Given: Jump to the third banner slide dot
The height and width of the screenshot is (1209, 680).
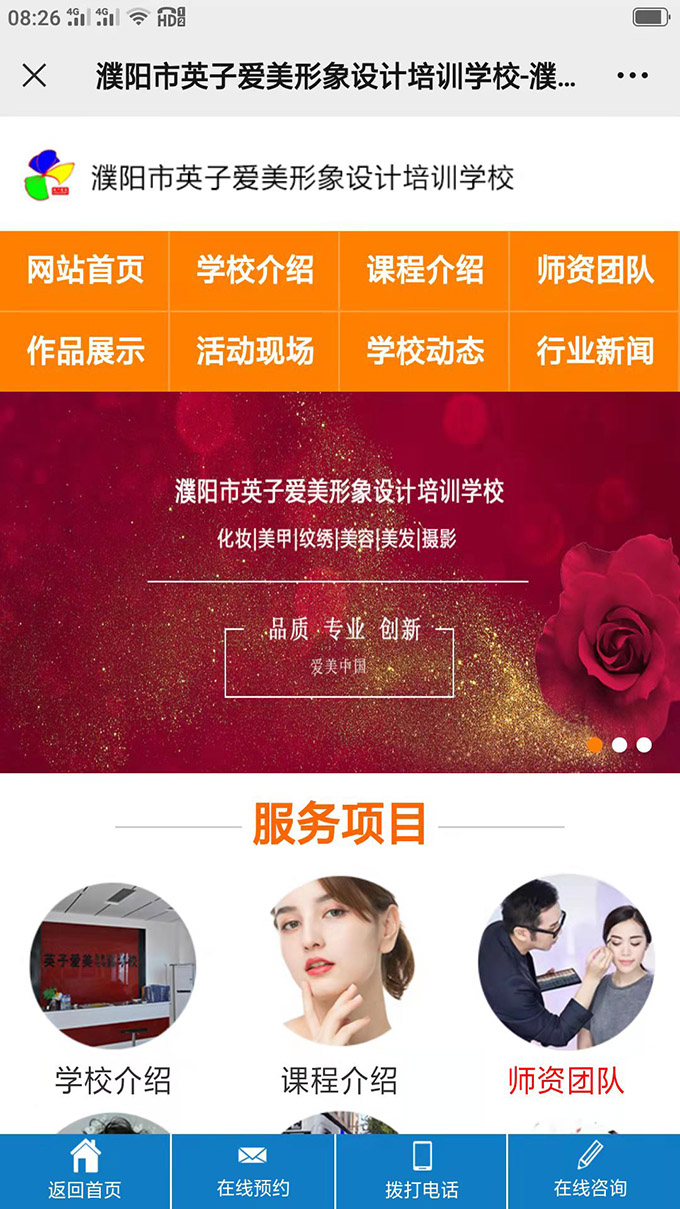Looking at the screenshot, I should [644, 745].
